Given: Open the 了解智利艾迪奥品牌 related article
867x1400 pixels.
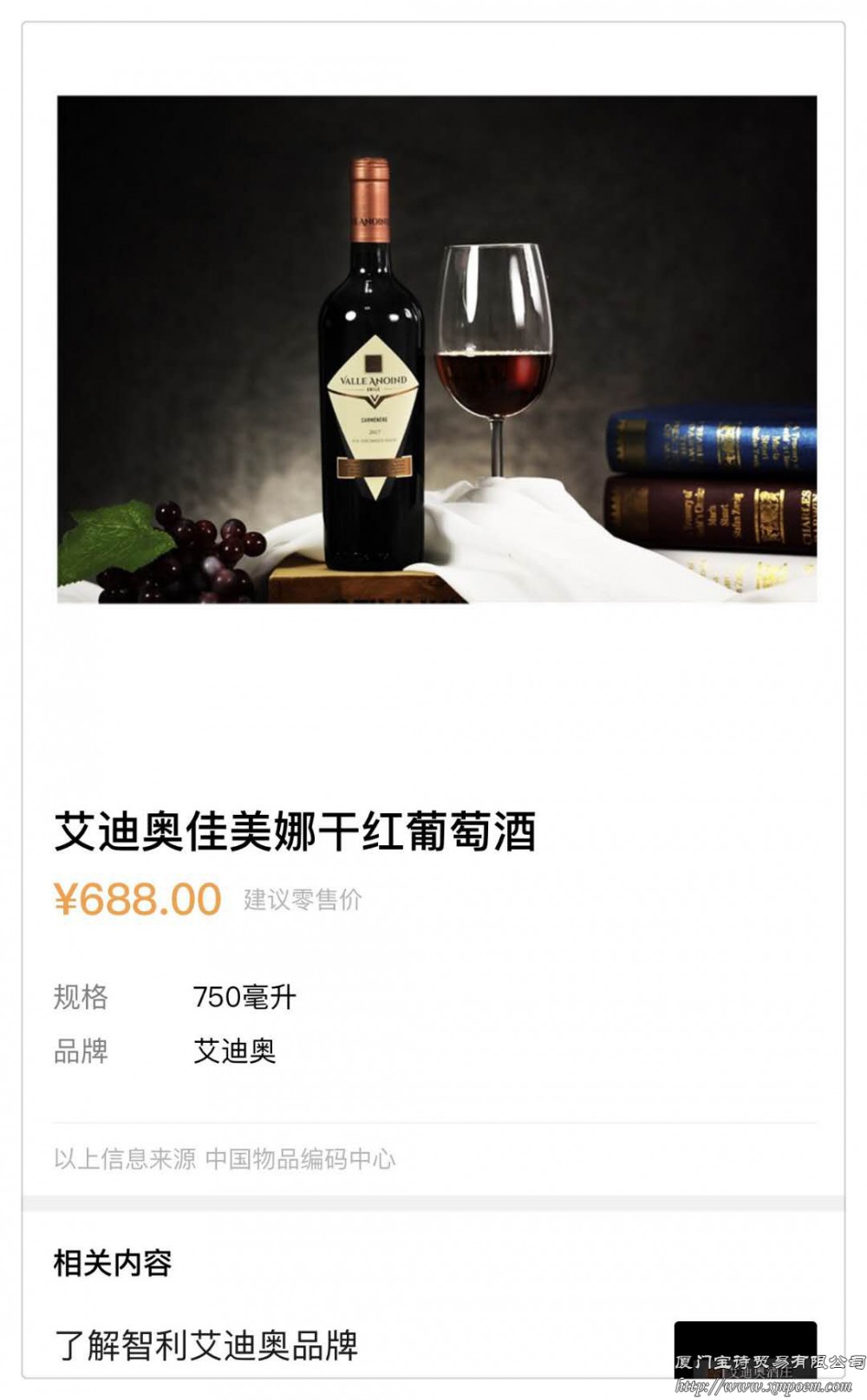Looking at the screenshot, I should tap(206, 1345).
